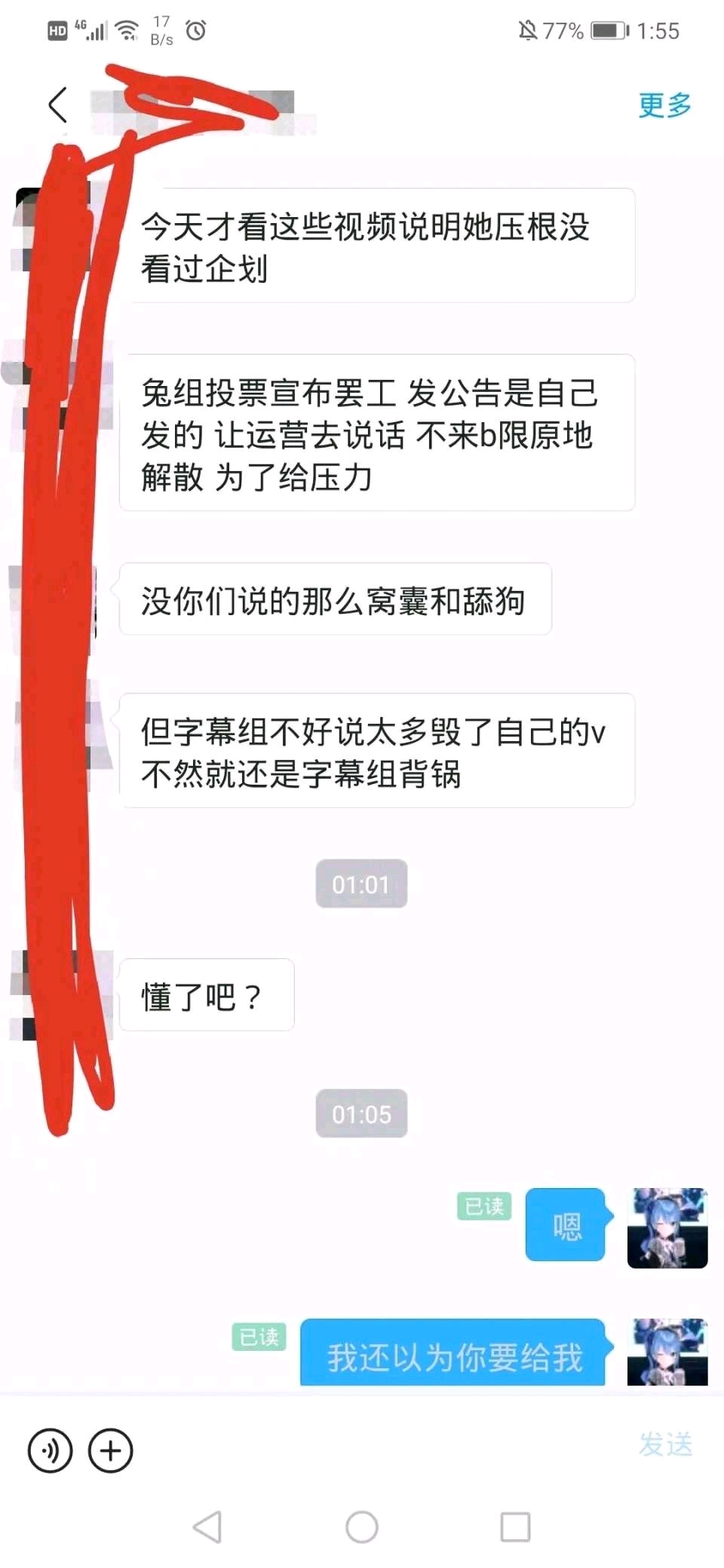This screenshot has height=1568, width=724.
Task: Tap the system home button
Action: [x=362, y=1527]
